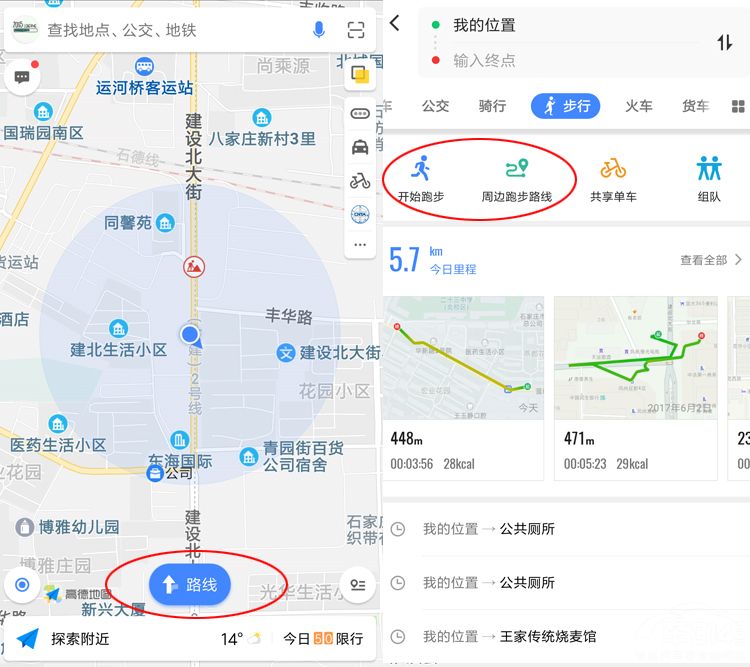
Task: Open the search box for places, buses, subway
Action: point(170,30)
